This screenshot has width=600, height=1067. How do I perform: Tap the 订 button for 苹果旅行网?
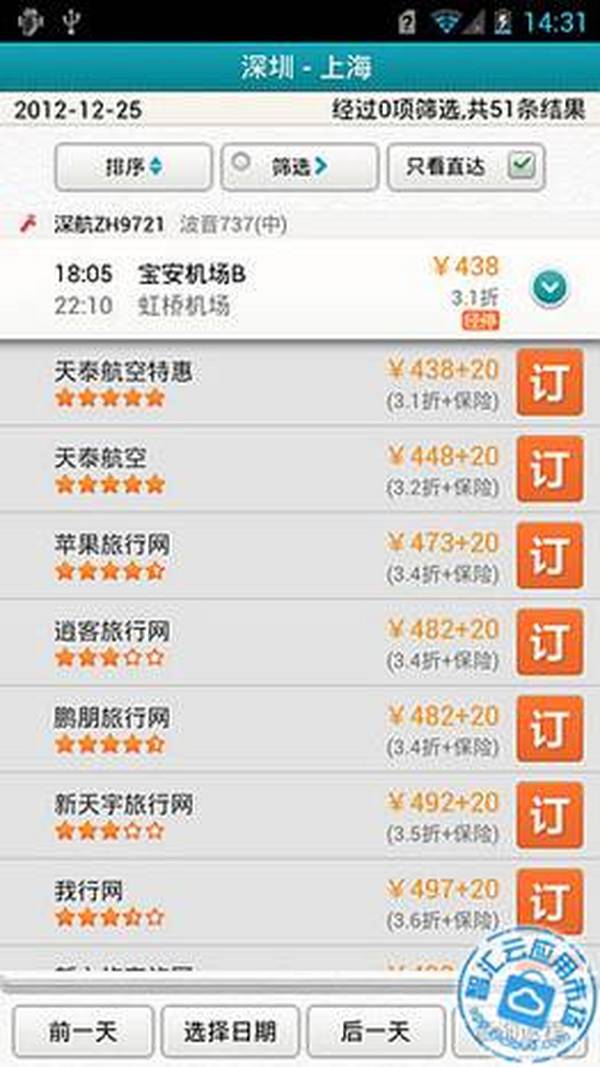click(550, 555)
